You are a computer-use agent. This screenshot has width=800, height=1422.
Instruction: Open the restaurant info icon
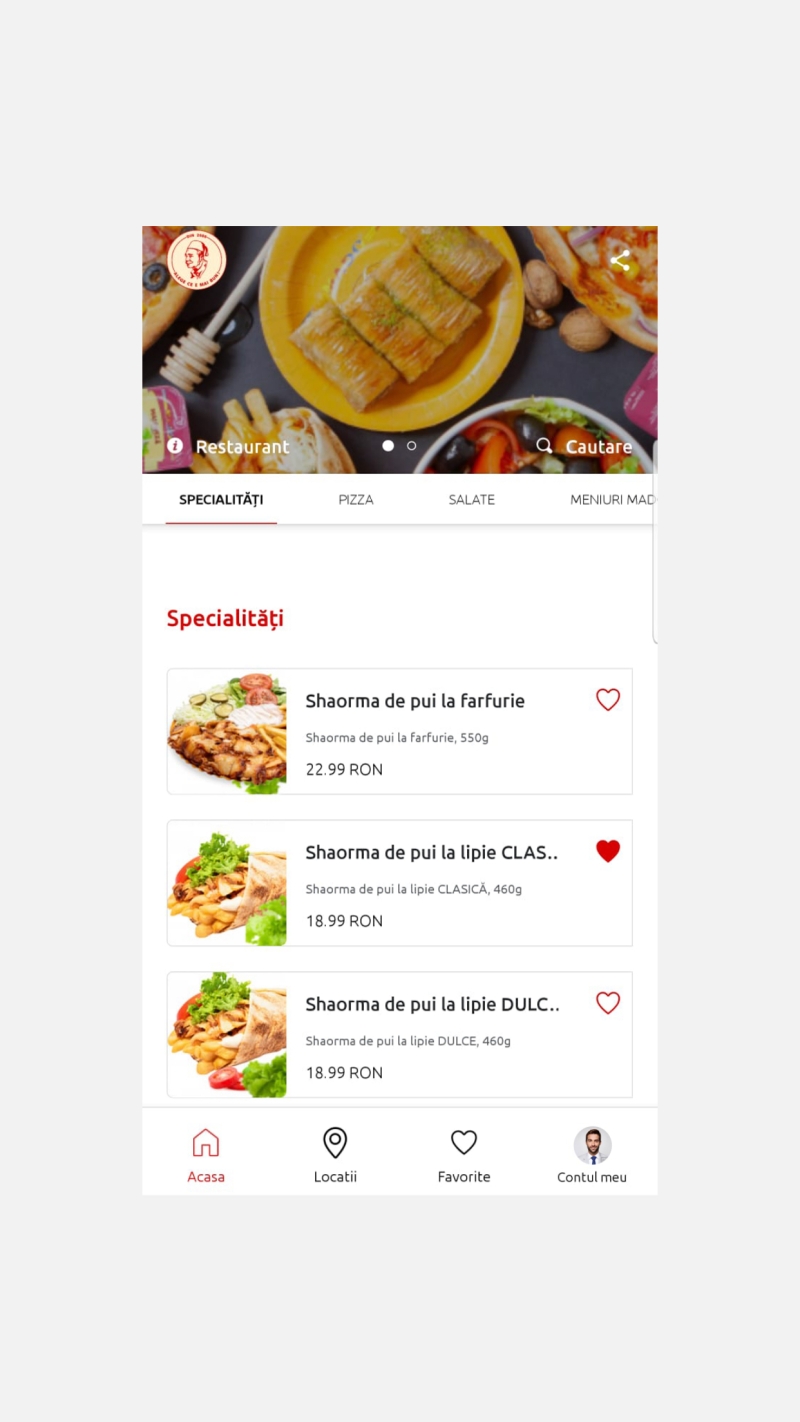(176, 445)
